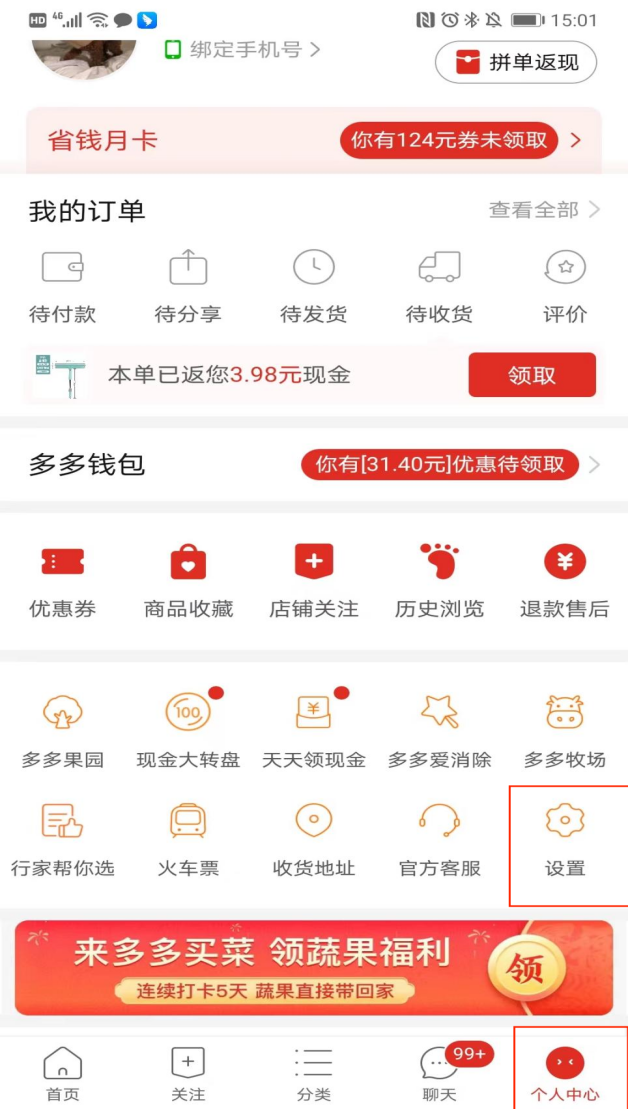
Task: Tap the 拼单返现 button
Action: pyautogui.click(x=516, y=63)
